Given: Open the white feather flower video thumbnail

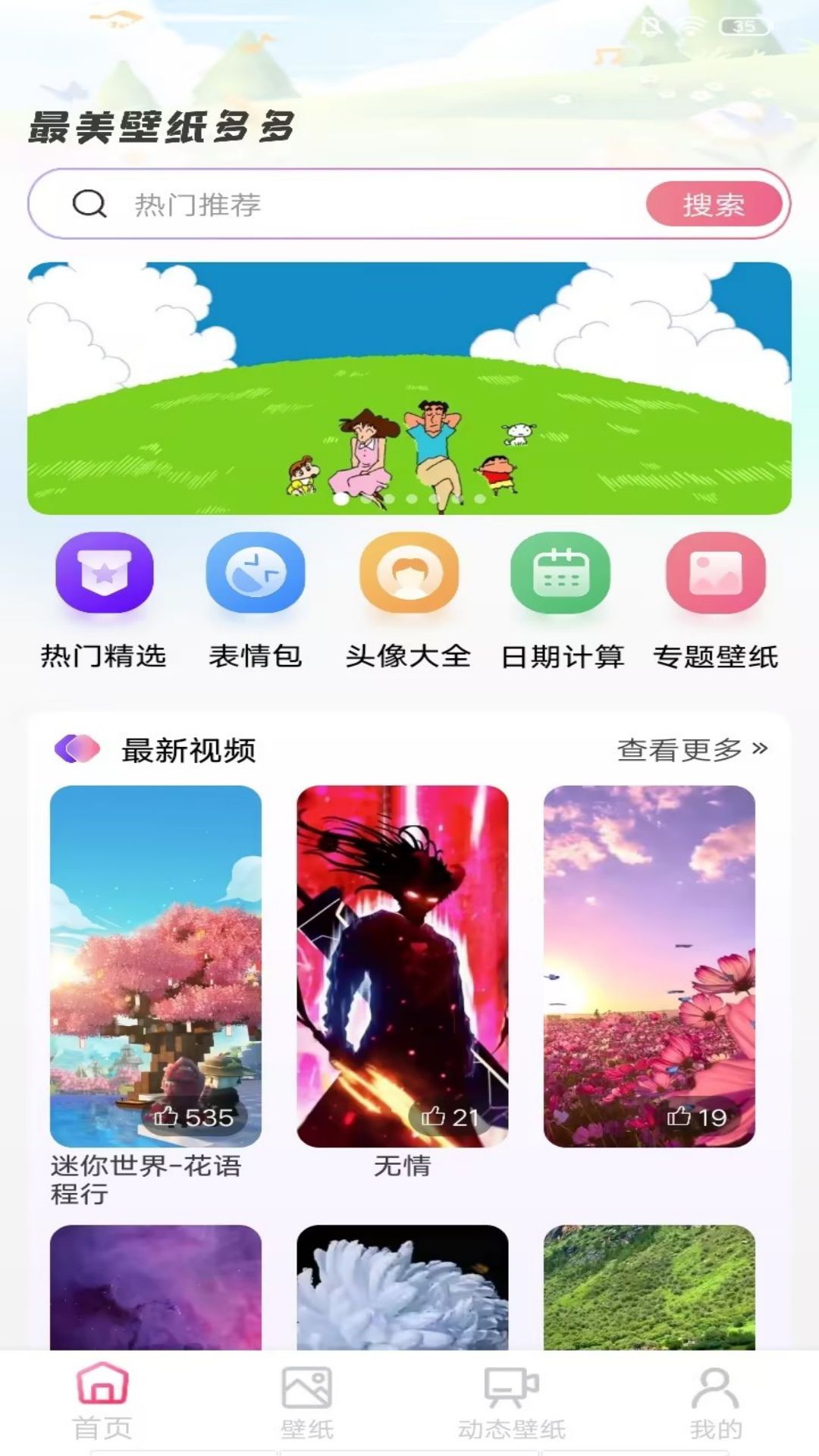Looking at the screenshot, I should tap(402, 1287).
